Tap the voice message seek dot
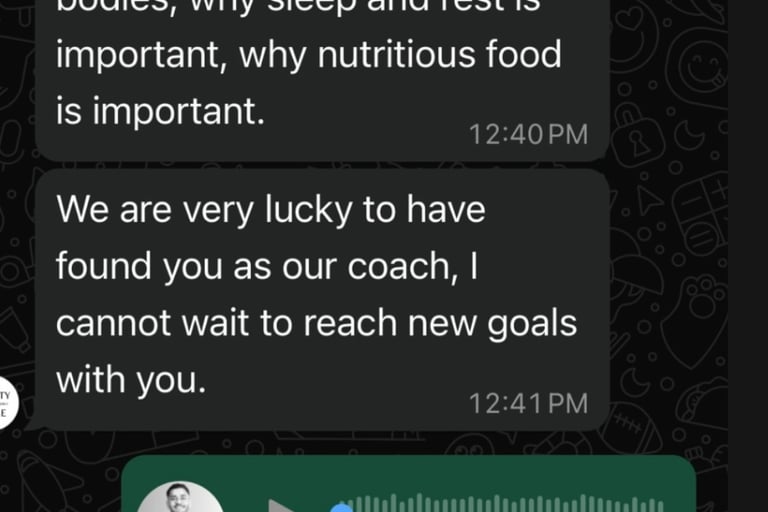This screenshot has width=768, height=512. (x=341, y=507)
